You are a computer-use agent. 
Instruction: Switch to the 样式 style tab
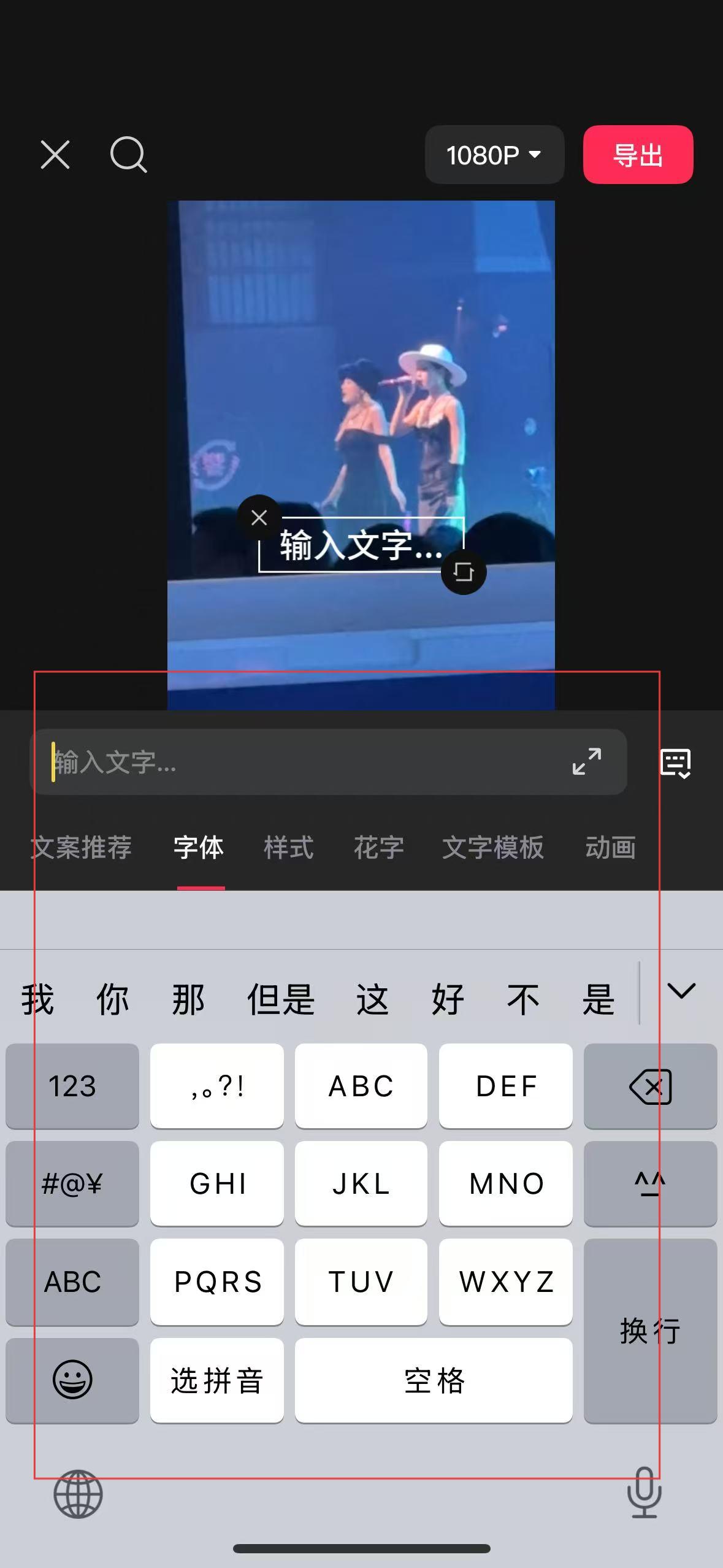click(288, 848)
